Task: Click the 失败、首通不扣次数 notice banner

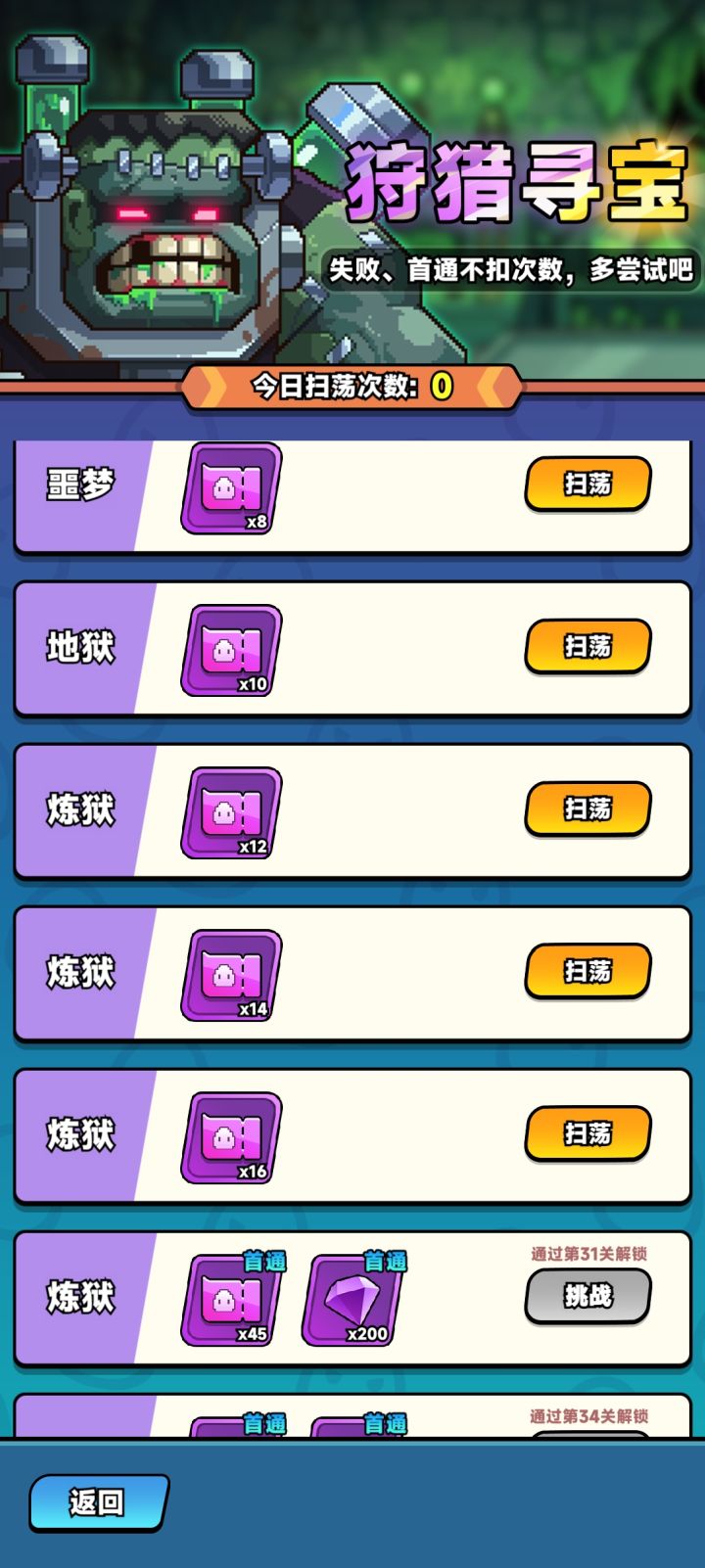Action: pos(509,270)
